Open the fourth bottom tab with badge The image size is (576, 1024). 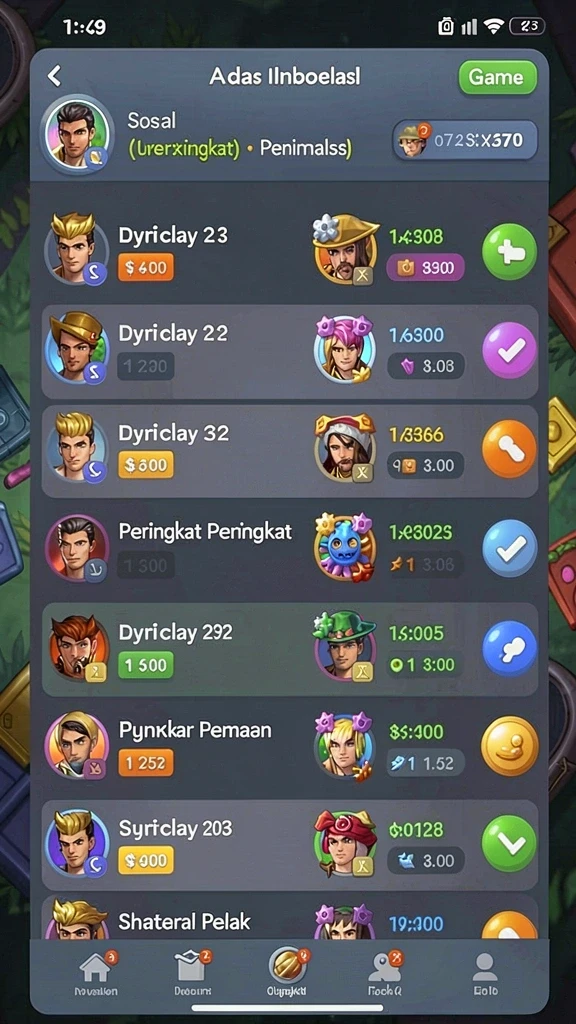click(385, 974)
